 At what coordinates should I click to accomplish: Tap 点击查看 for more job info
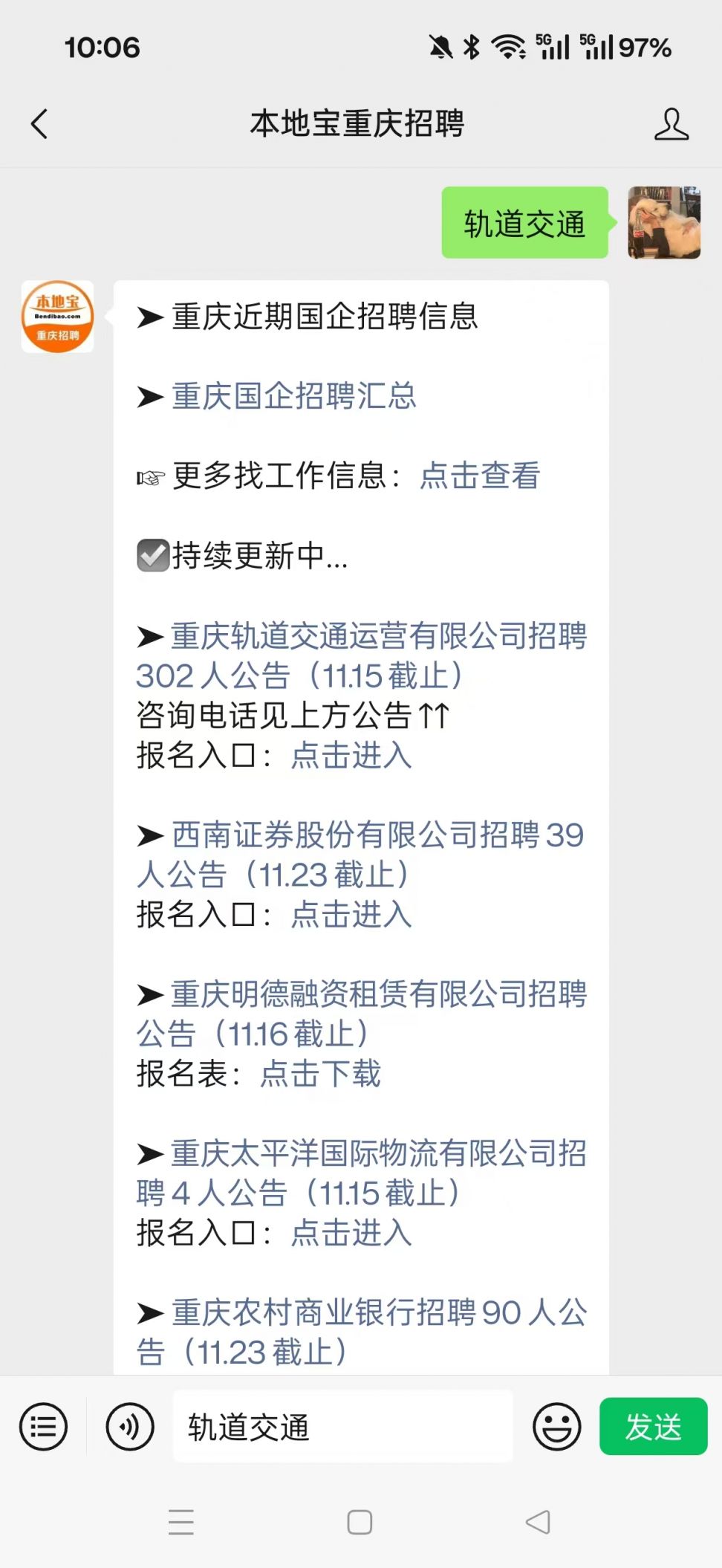480,476
